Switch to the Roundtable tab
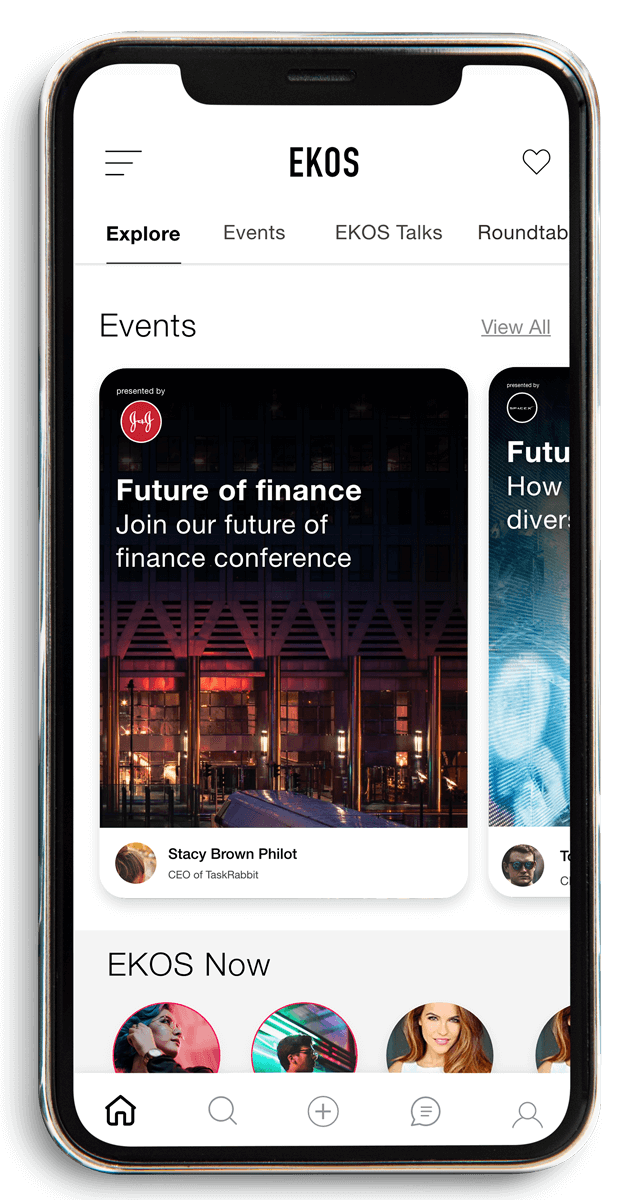 (523, 233)
